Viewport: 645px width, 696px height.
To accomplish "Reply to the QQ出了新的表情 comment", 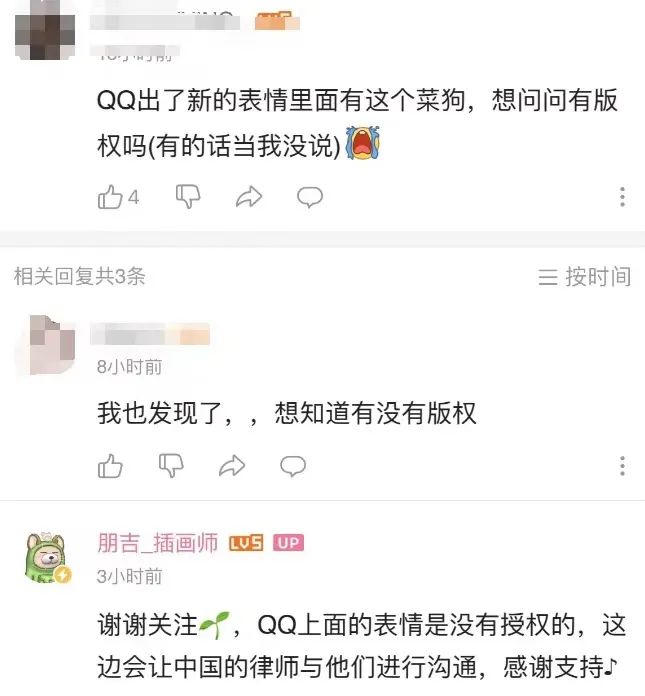I will tap(310, 197).
